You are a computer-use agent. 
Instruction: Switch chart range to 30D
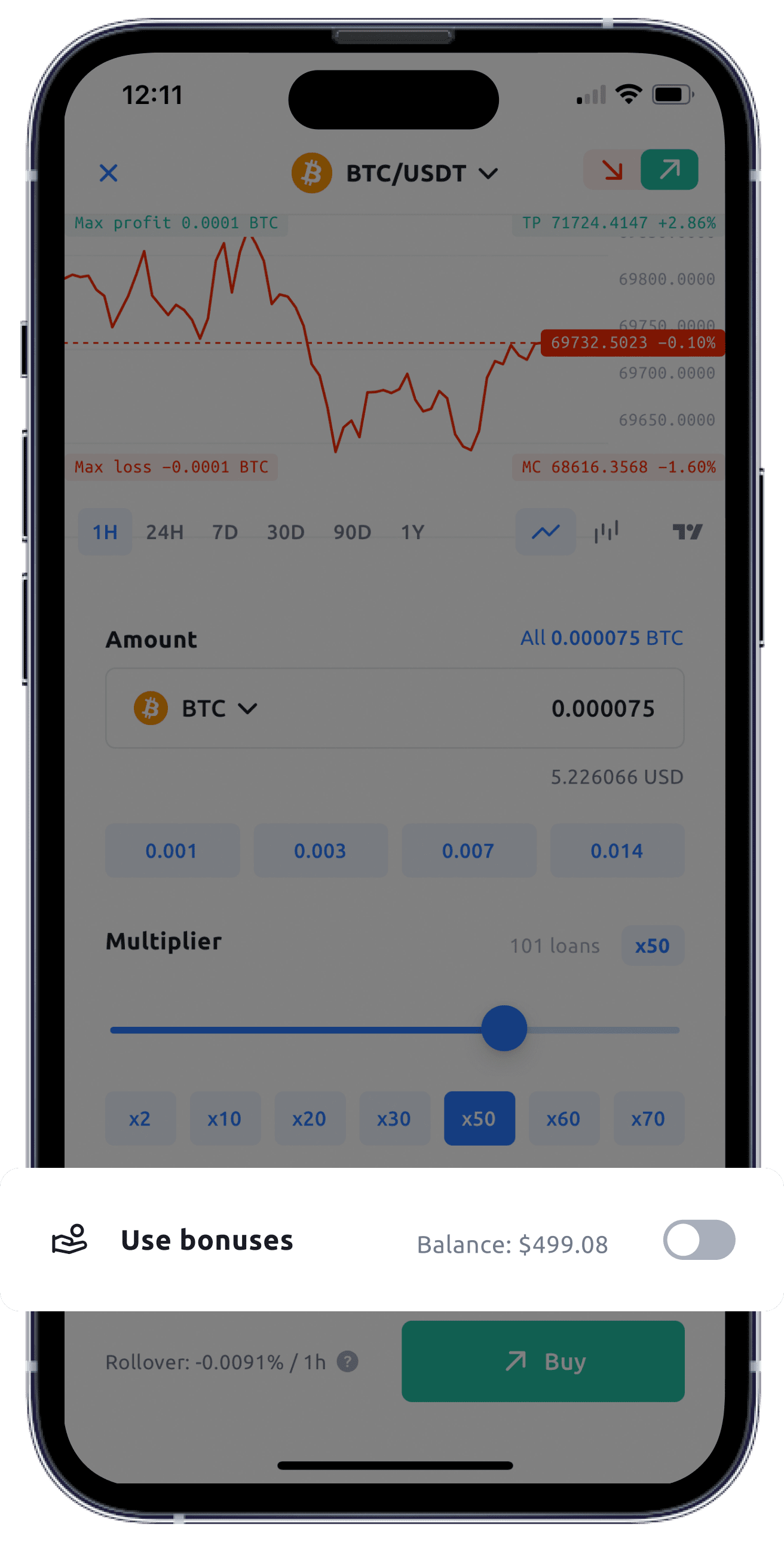point(286,532)
